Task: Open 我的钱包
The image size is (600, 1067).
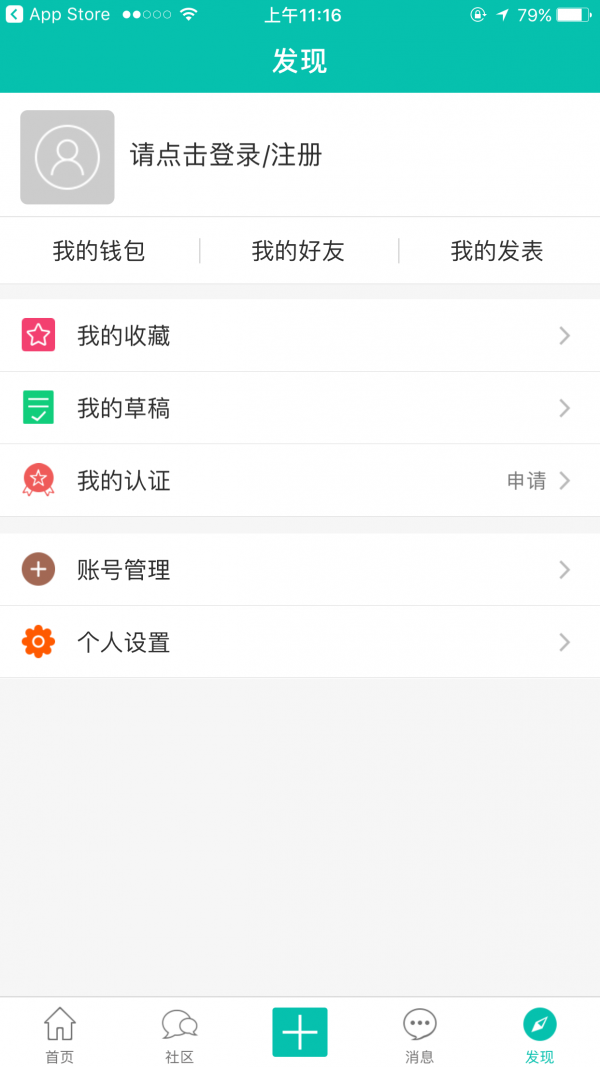Action: 99,251
